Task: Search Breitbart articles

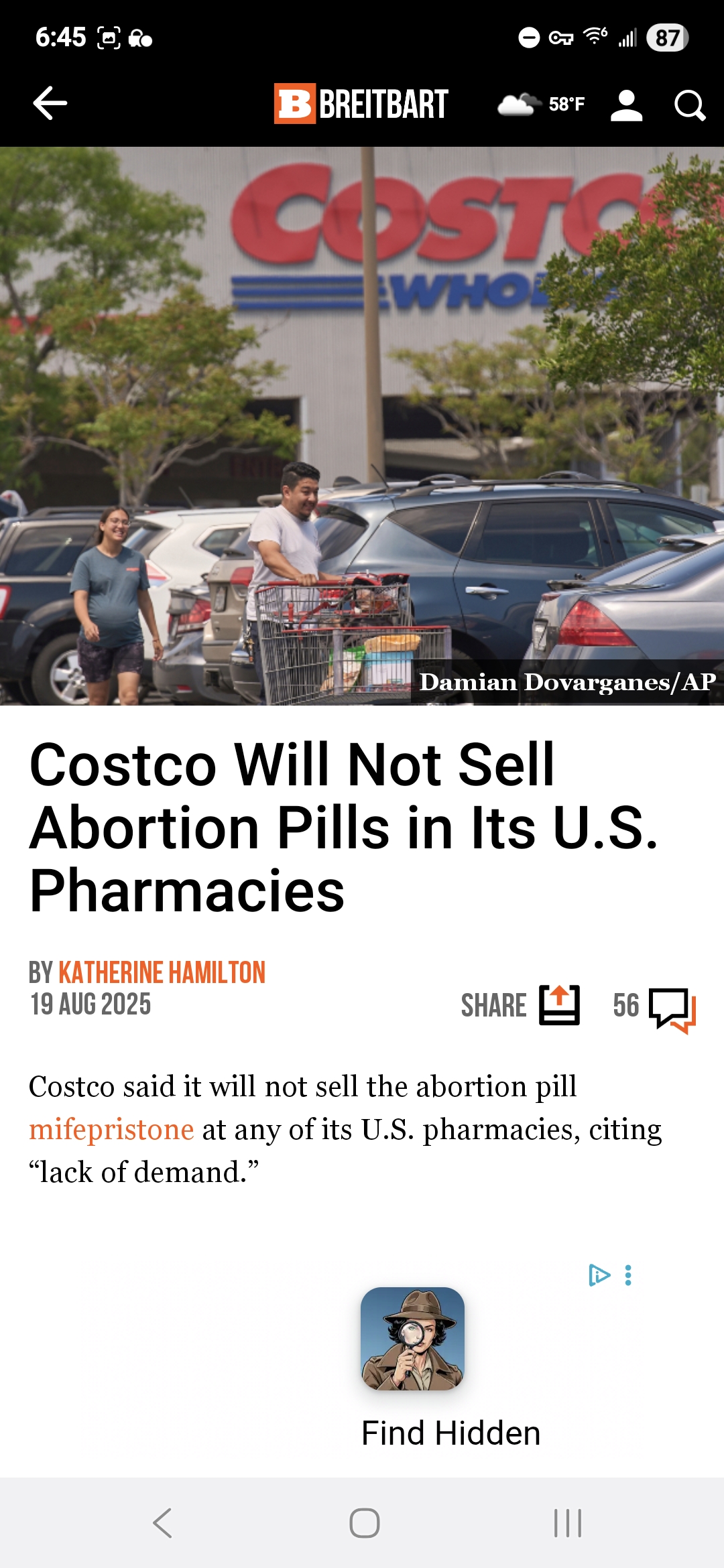Action: click(689, 105)
